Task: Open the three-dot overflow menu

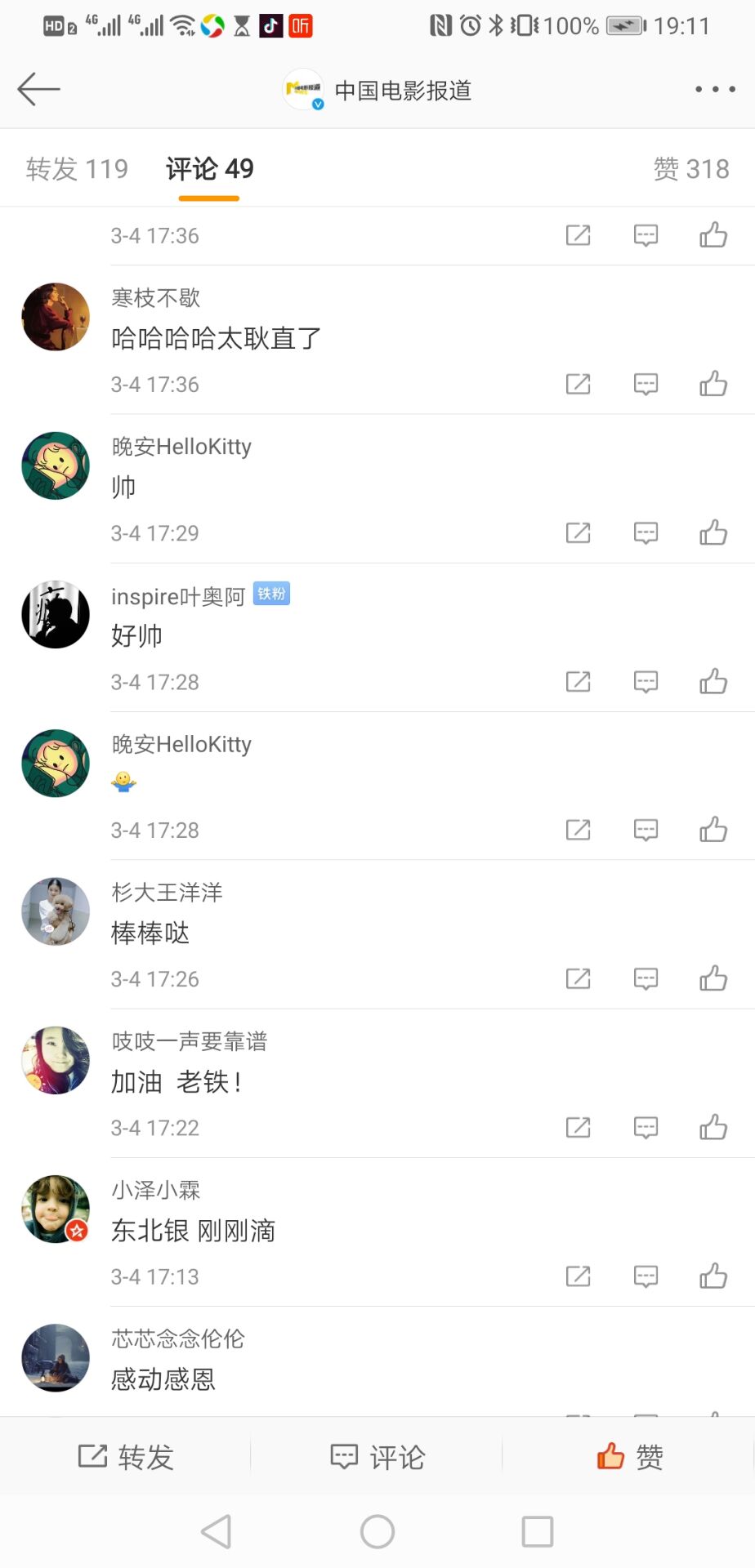Action: point(715,89)
